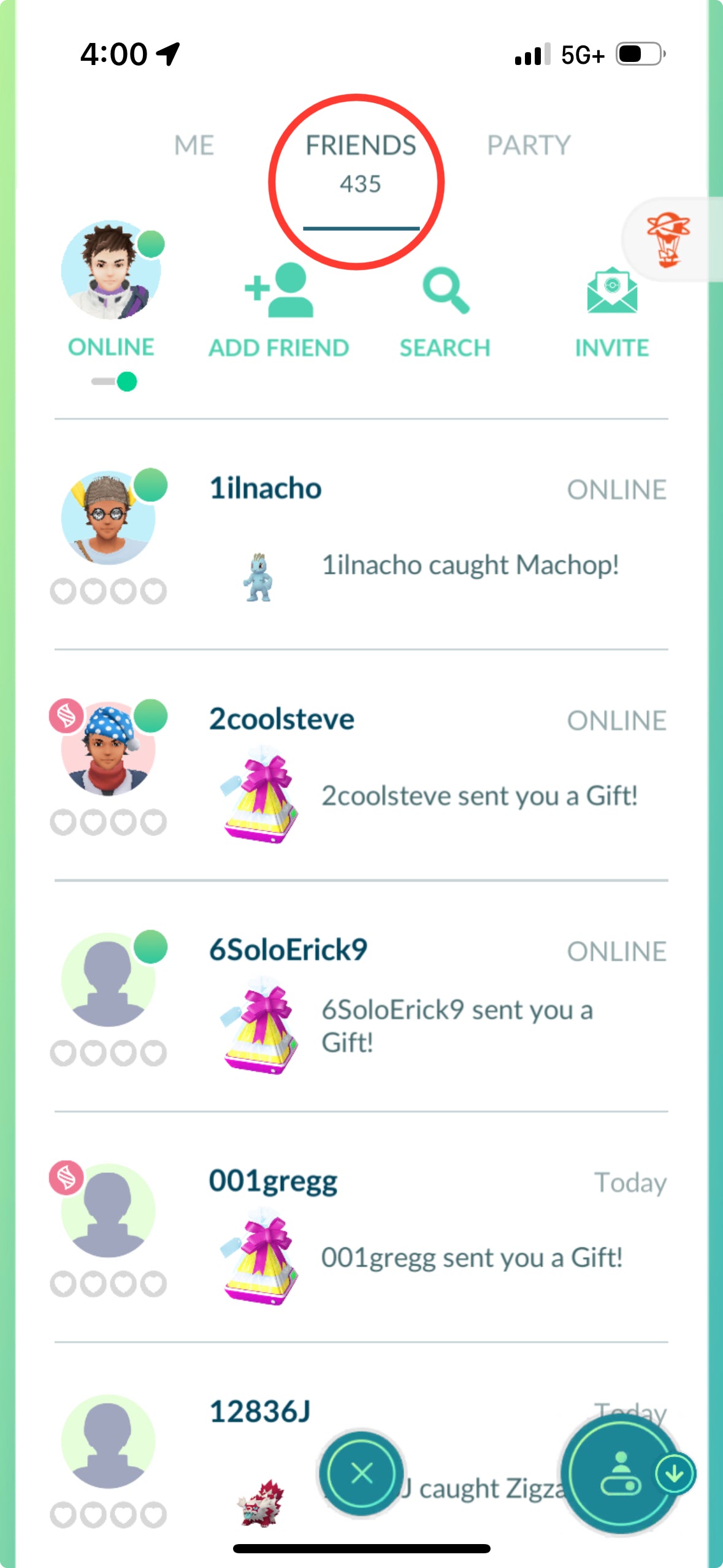Viewport: 723px width, 1568px height.
Task: Switch to the PARTY tab
Action: pos(528,146)
